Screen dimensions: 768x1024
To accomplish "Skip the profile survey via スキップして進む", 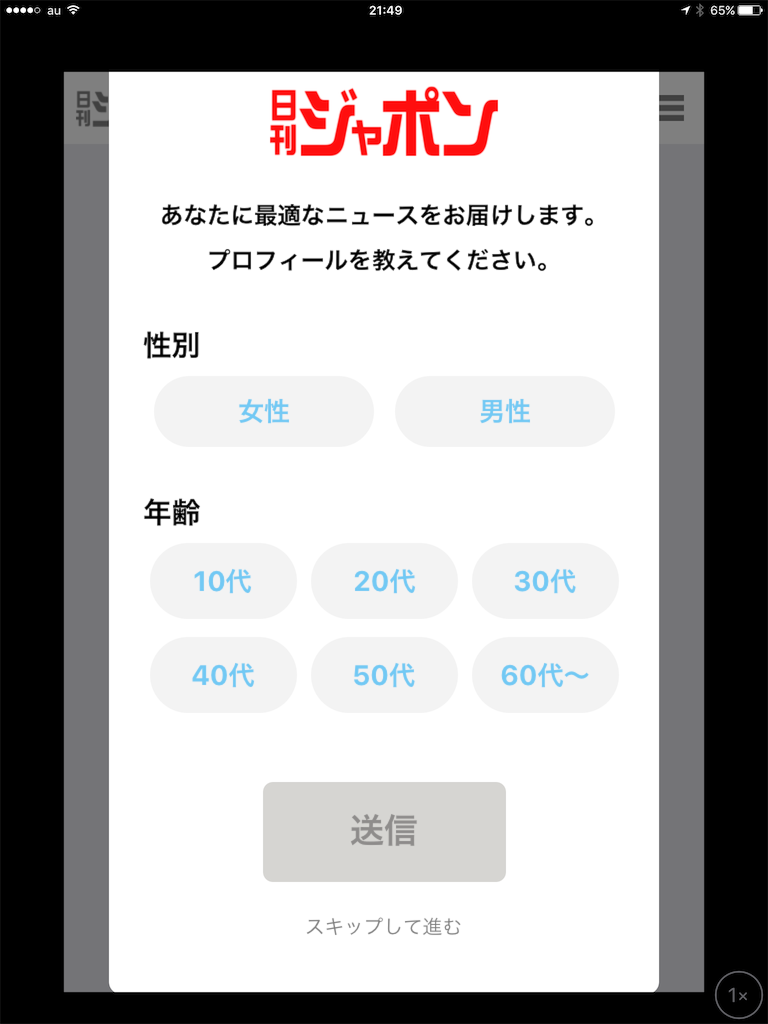I will coord(384,927).
